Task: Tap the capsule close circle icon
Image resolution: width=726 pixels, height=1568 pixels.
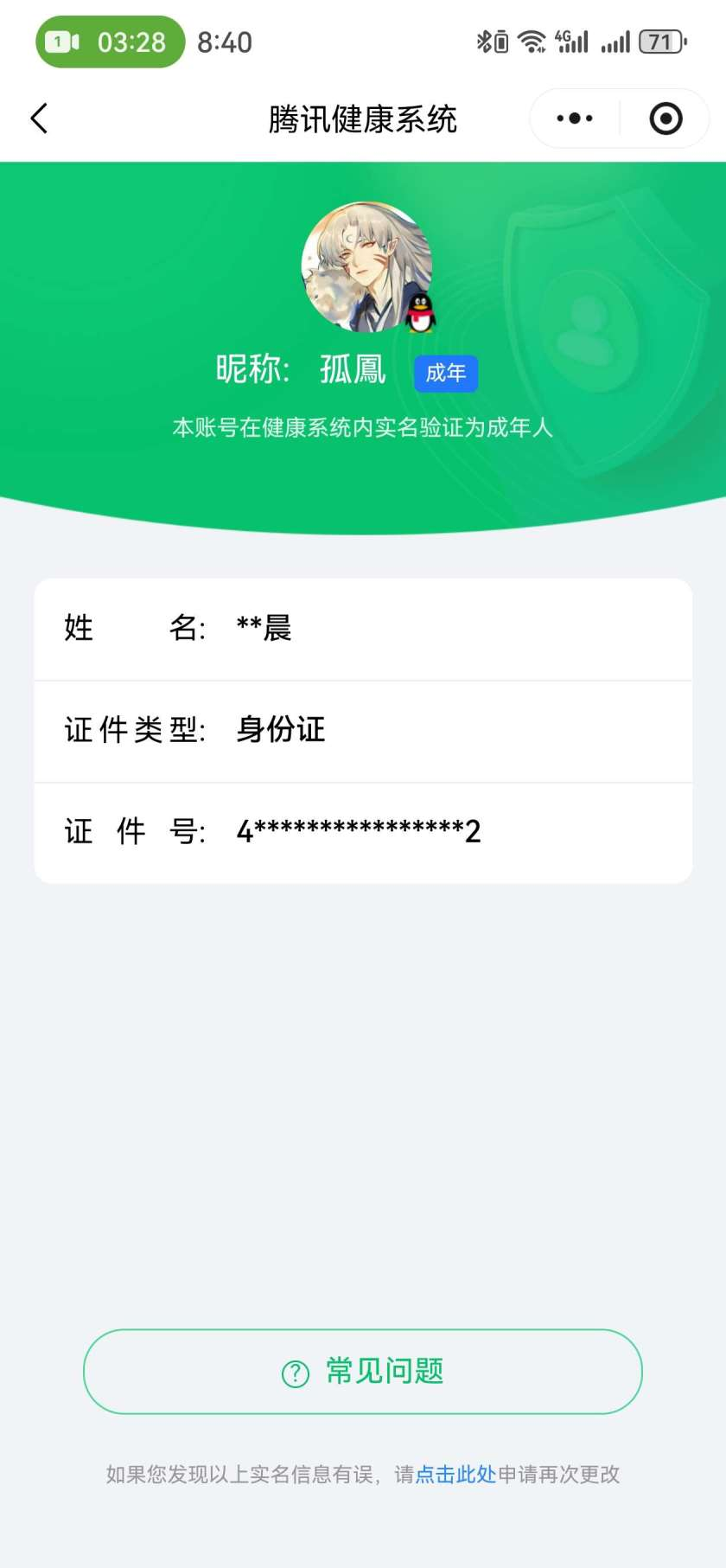Action: pos(664,118)
